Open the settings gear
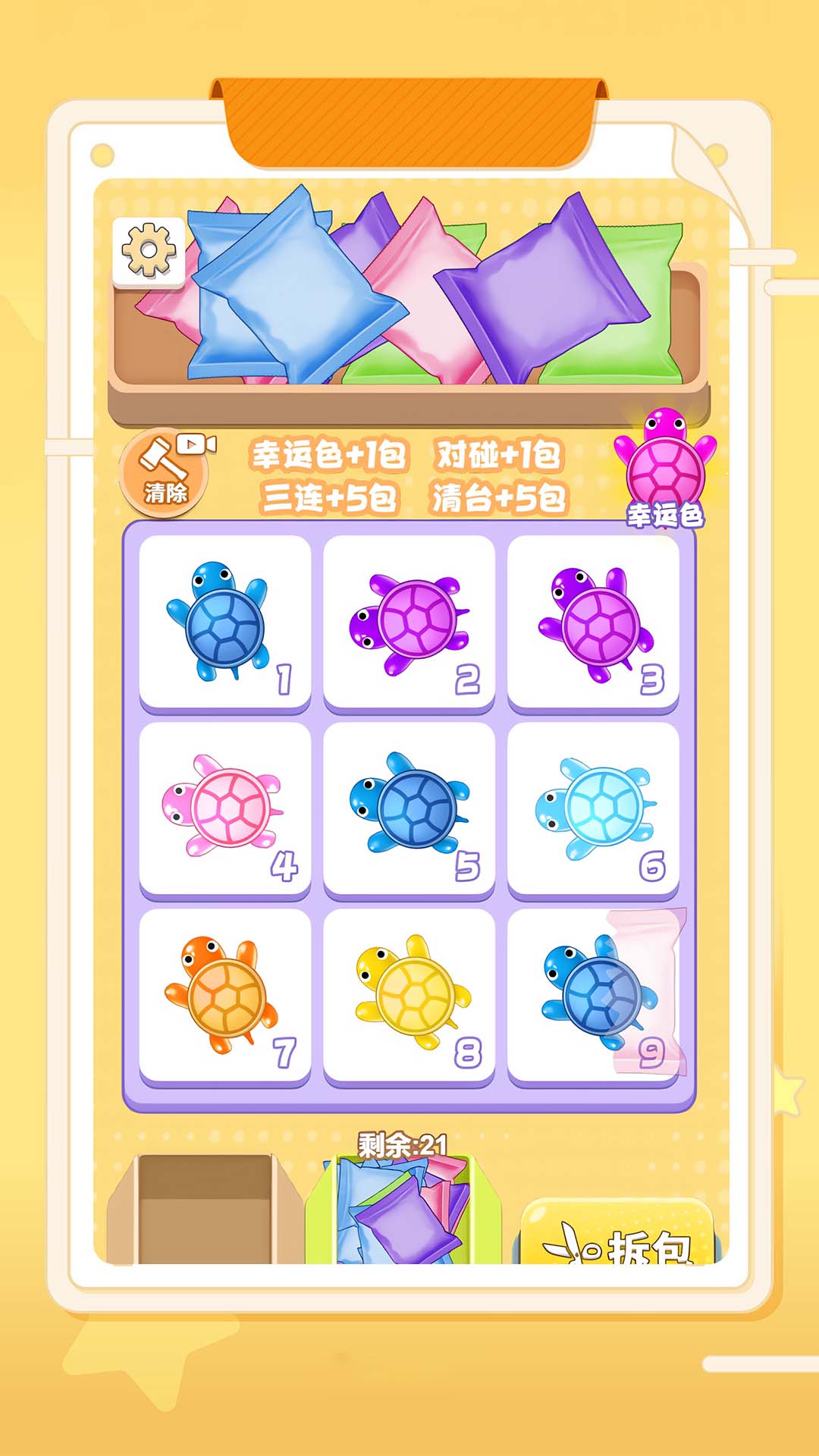Image resolution: width=819 pixels, height=1456 pixels. click(149, 251)
